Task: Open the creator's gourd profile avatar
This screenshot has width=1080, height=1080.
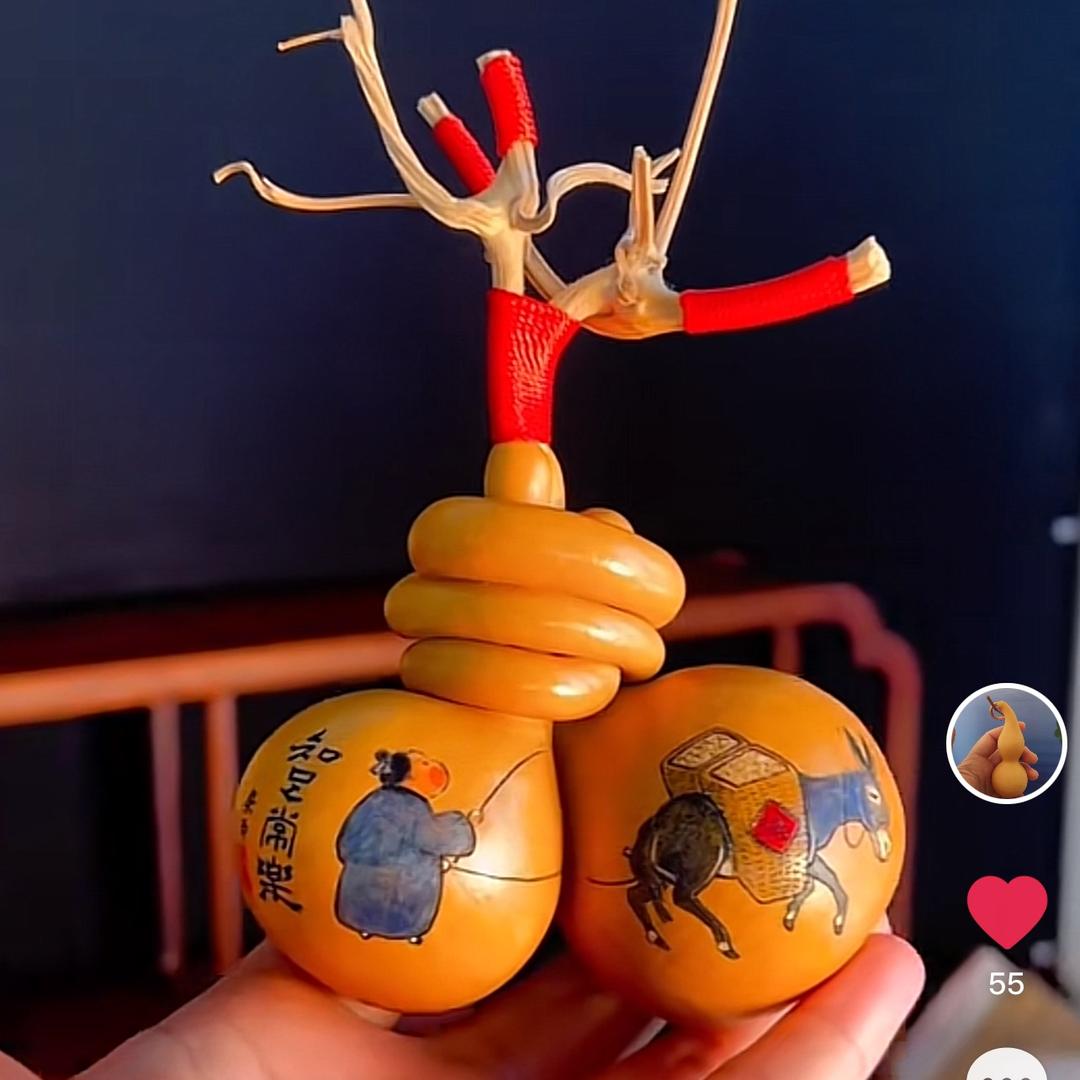Action: click(x=1006, y=743)
